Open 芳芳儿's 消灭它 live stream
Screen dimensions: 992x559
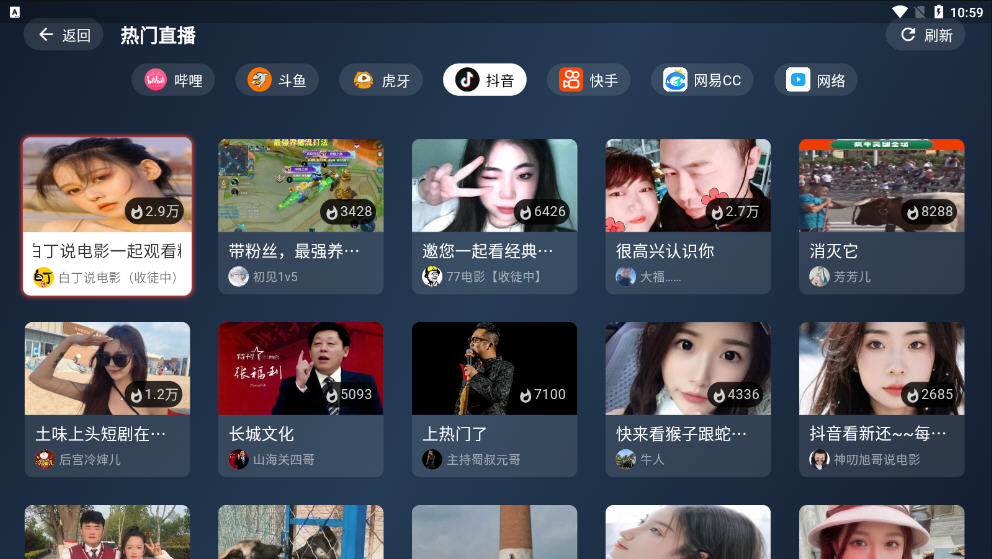tap(881, 216)
